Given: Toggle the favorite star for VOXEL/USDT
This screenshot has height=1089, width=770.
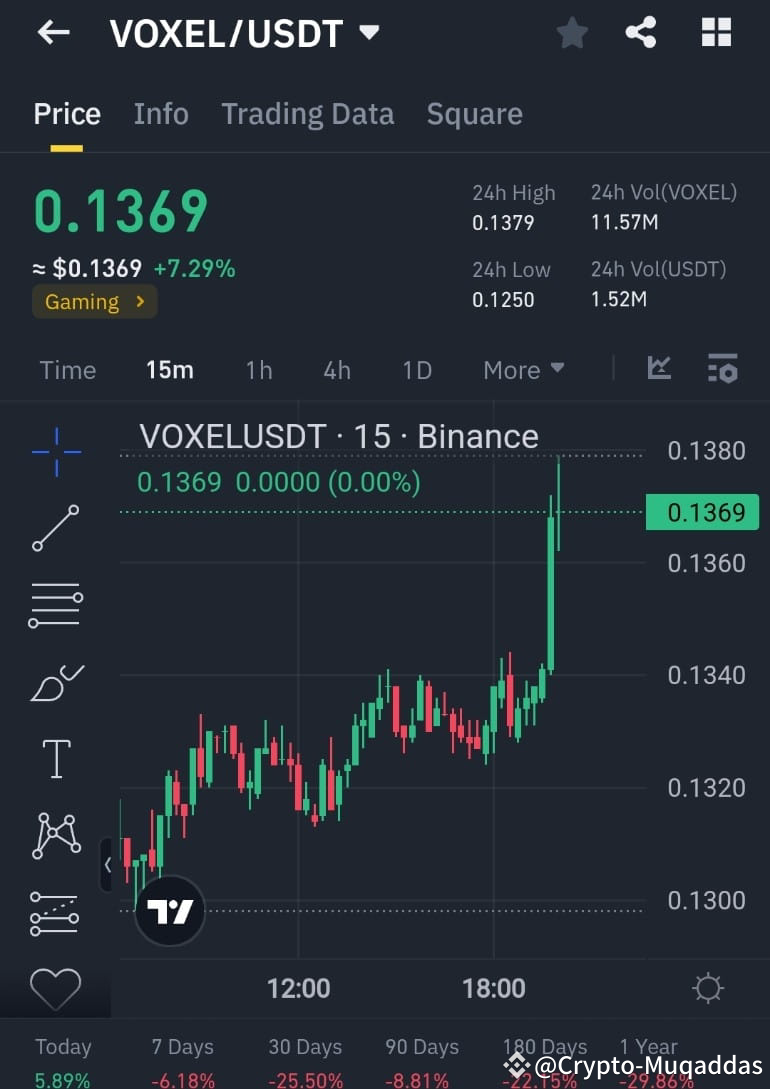Looking at the screenshot, I should [x=572, y=32].
